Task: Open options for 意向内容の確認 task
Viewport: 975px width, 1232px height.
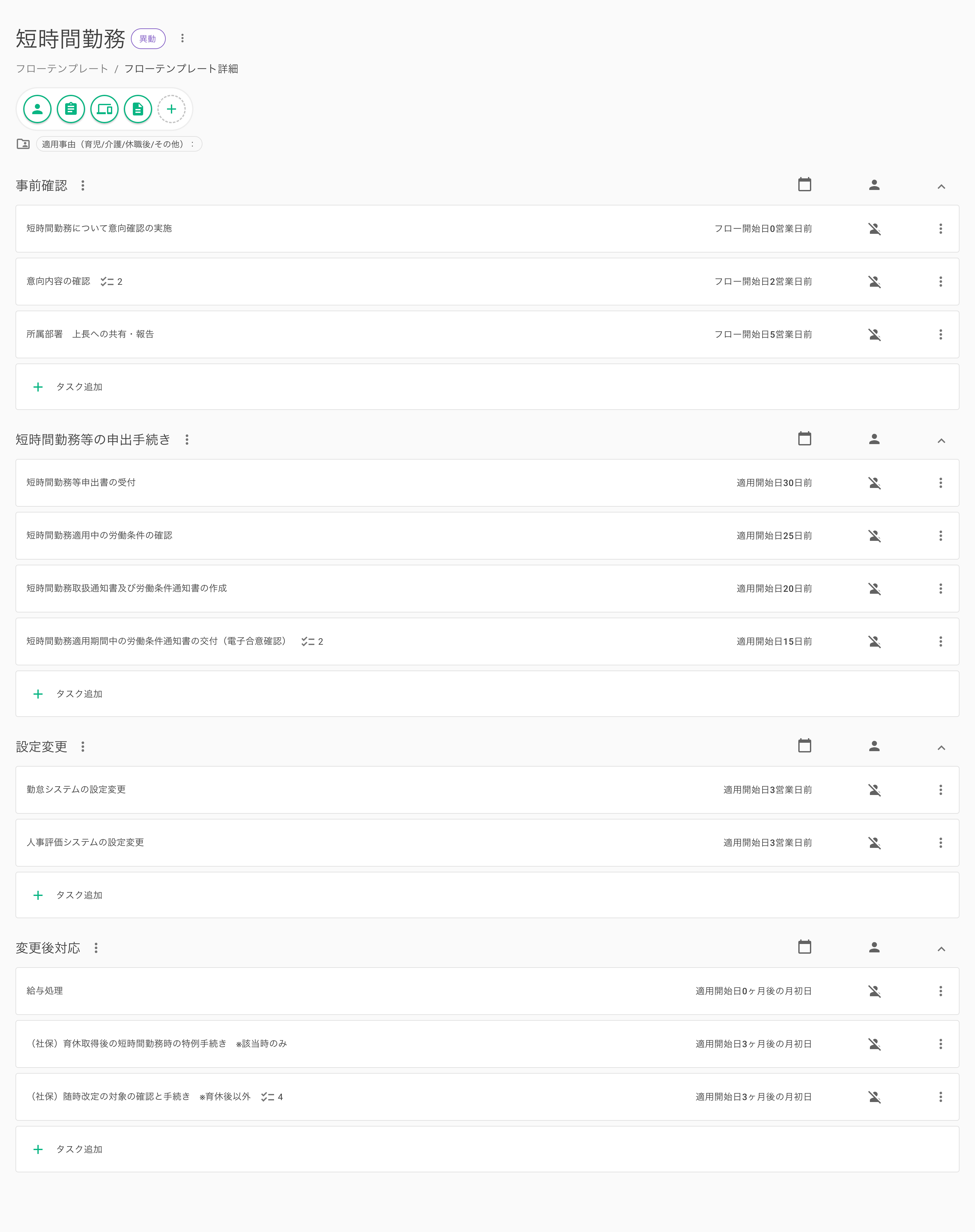Action: point(940,282)
